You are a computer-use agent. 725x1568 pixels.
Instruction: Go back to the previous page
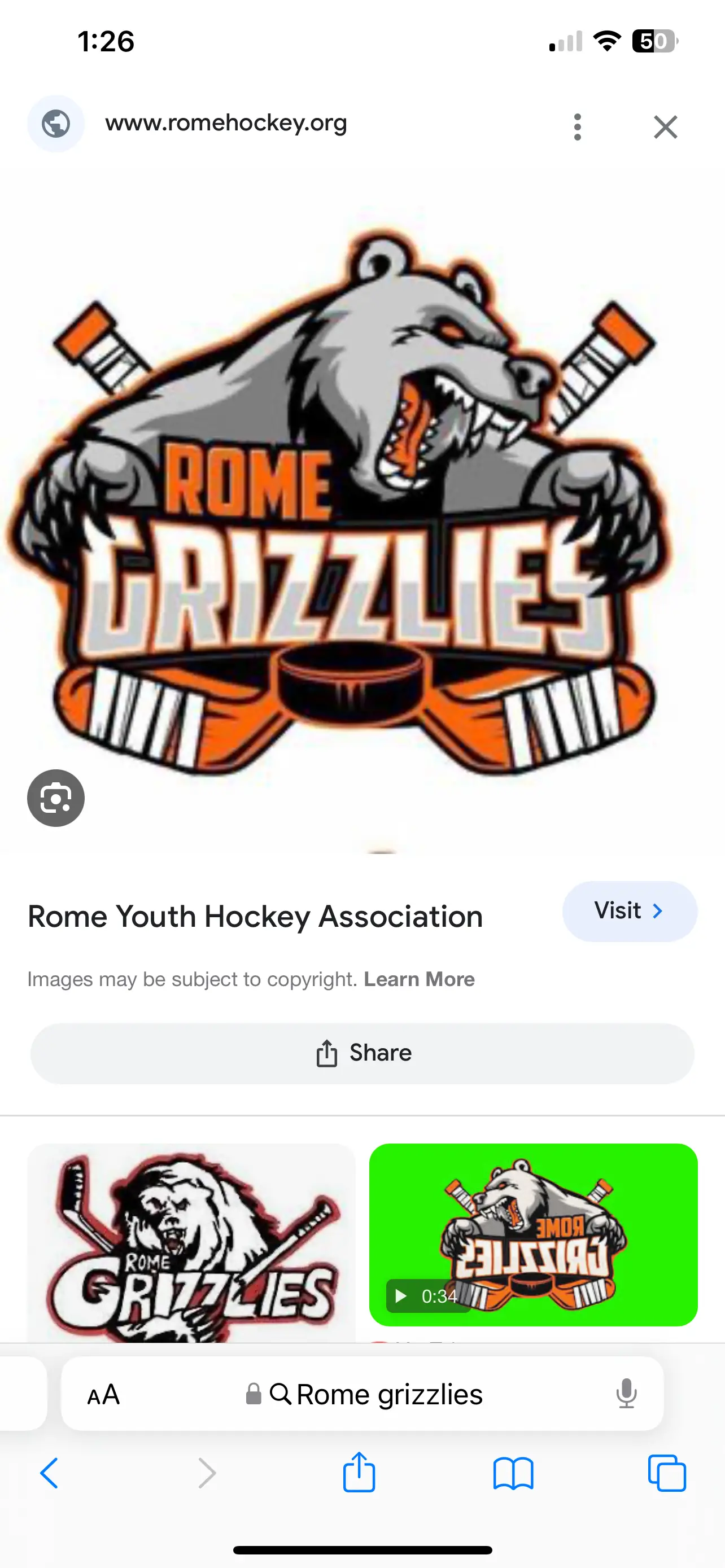(x=49, y=1474)
